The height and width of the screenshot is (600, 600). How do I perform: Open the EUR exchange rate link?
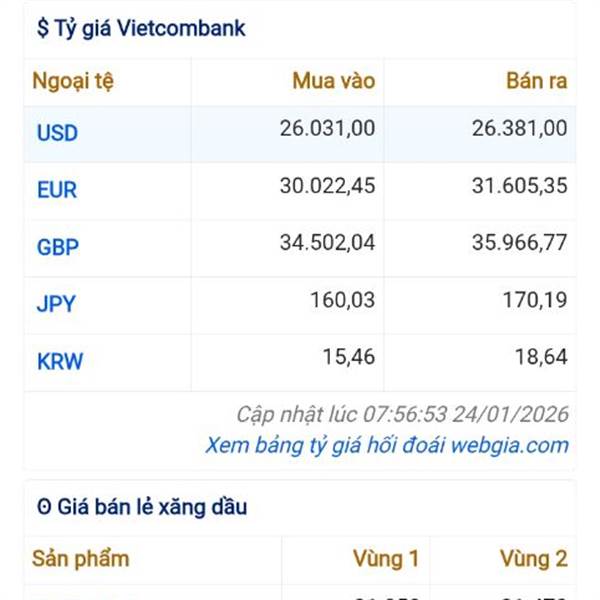tap(57, 190)
